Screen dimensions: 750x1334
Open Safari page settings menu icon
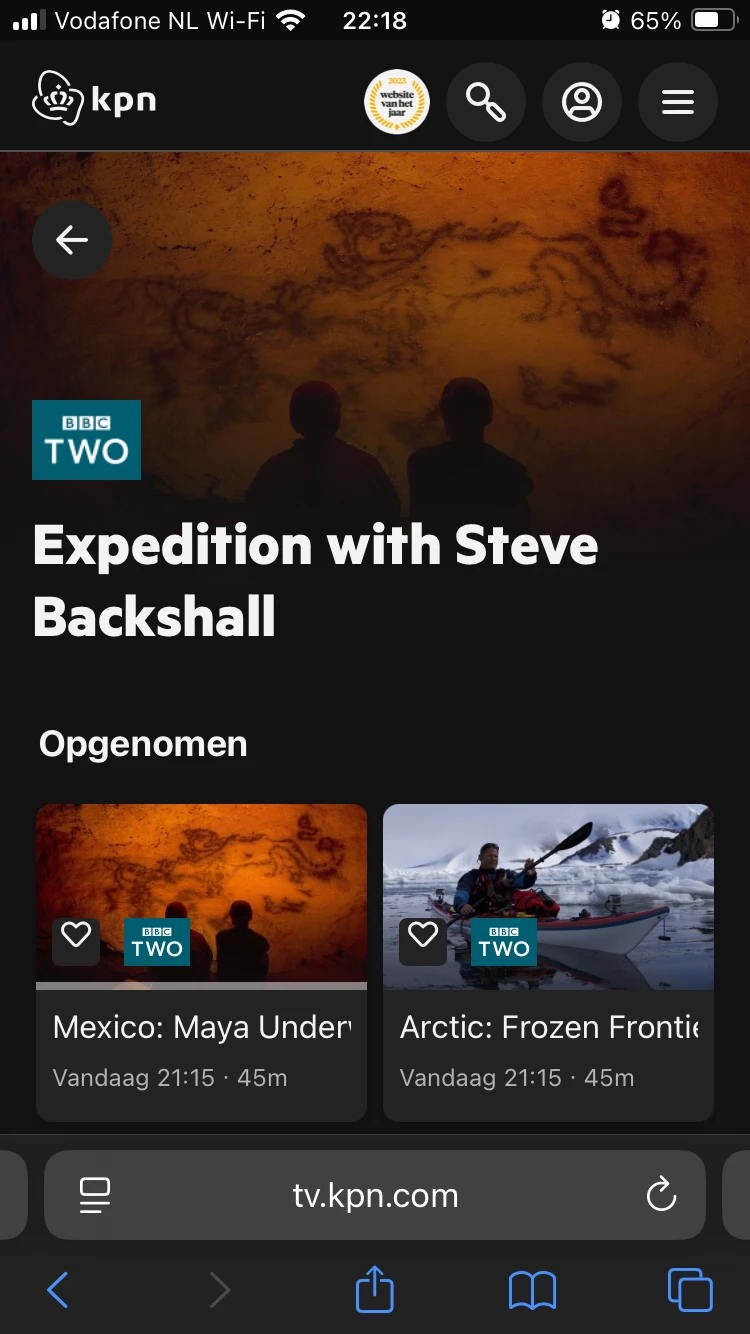(x=95, y=1195)
